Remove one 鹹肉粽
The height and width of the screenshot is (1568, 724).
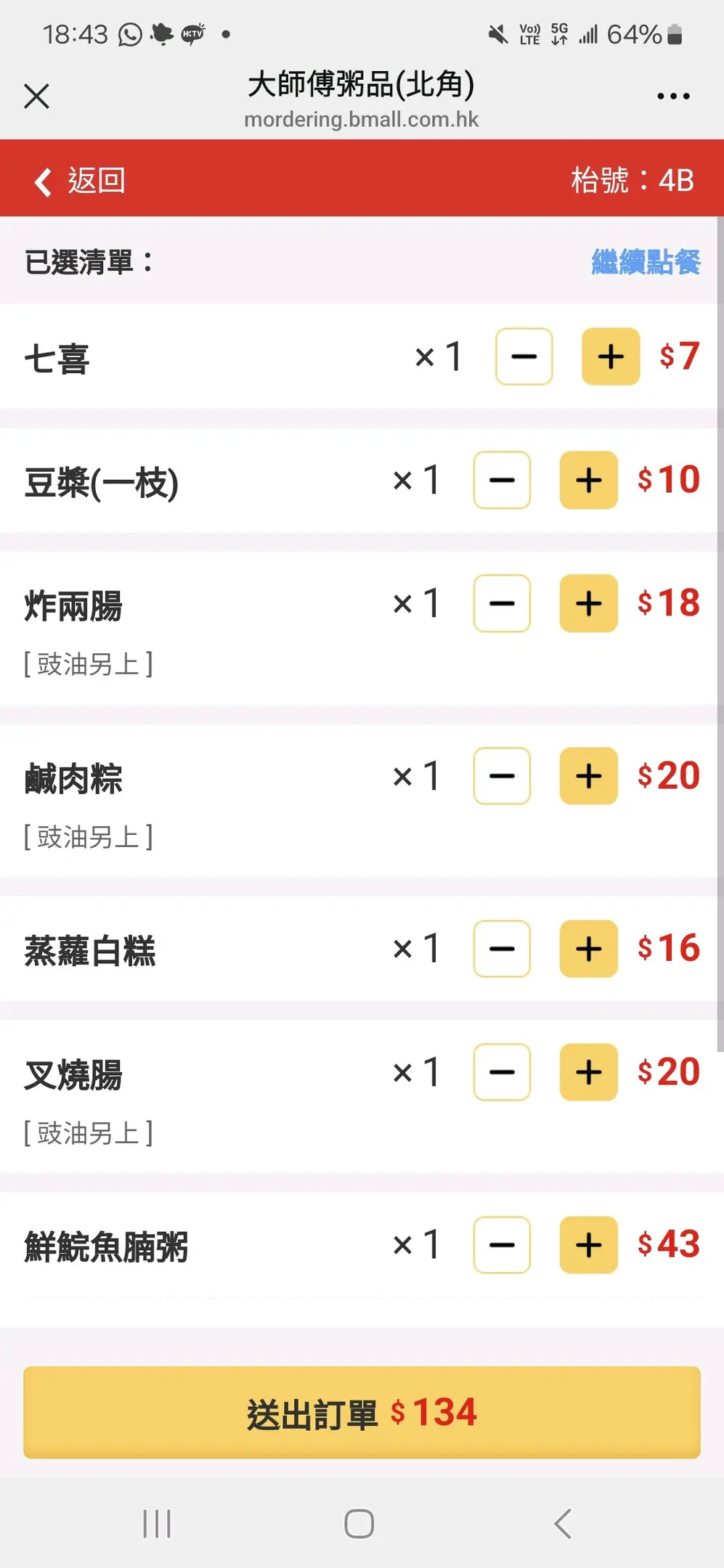pos(502,776)
